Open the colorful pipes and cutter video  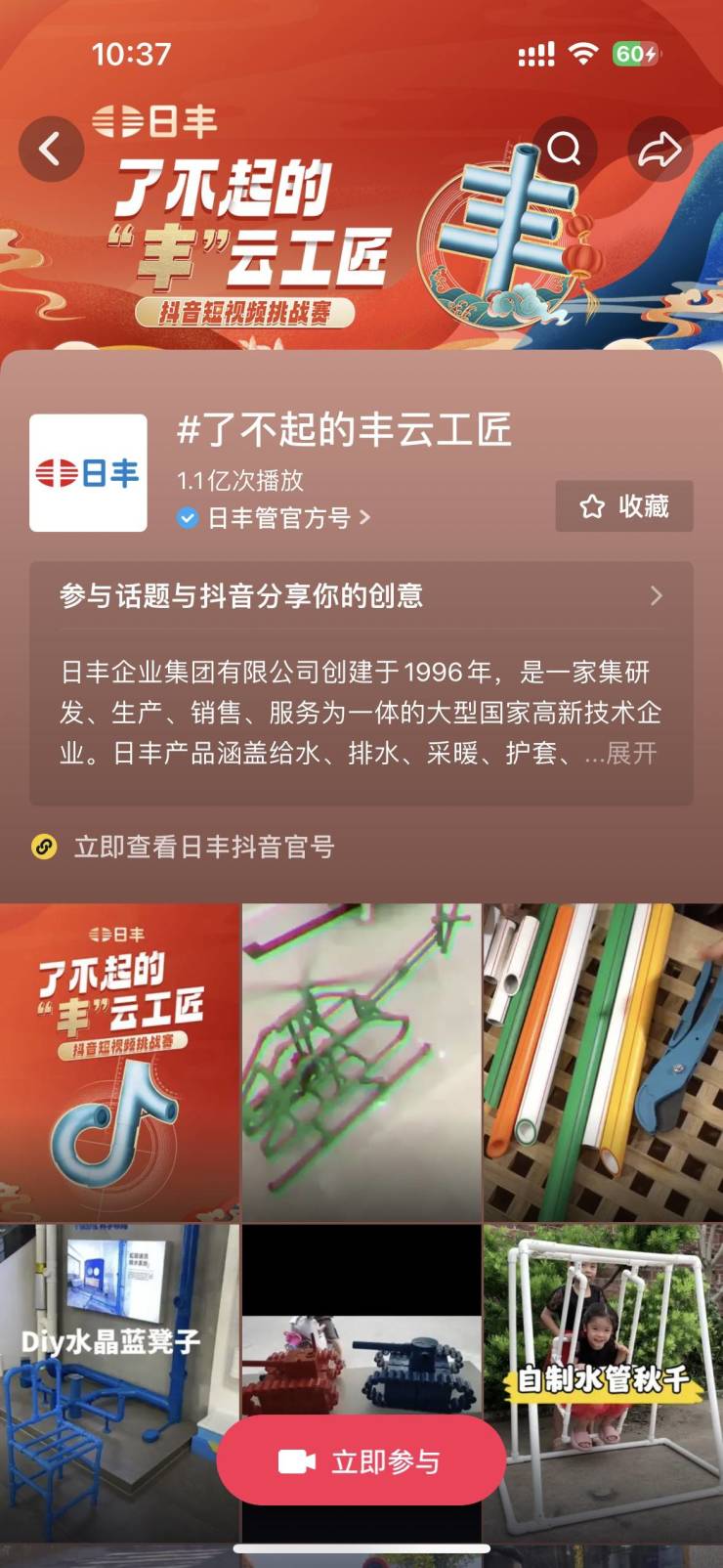603,1062
